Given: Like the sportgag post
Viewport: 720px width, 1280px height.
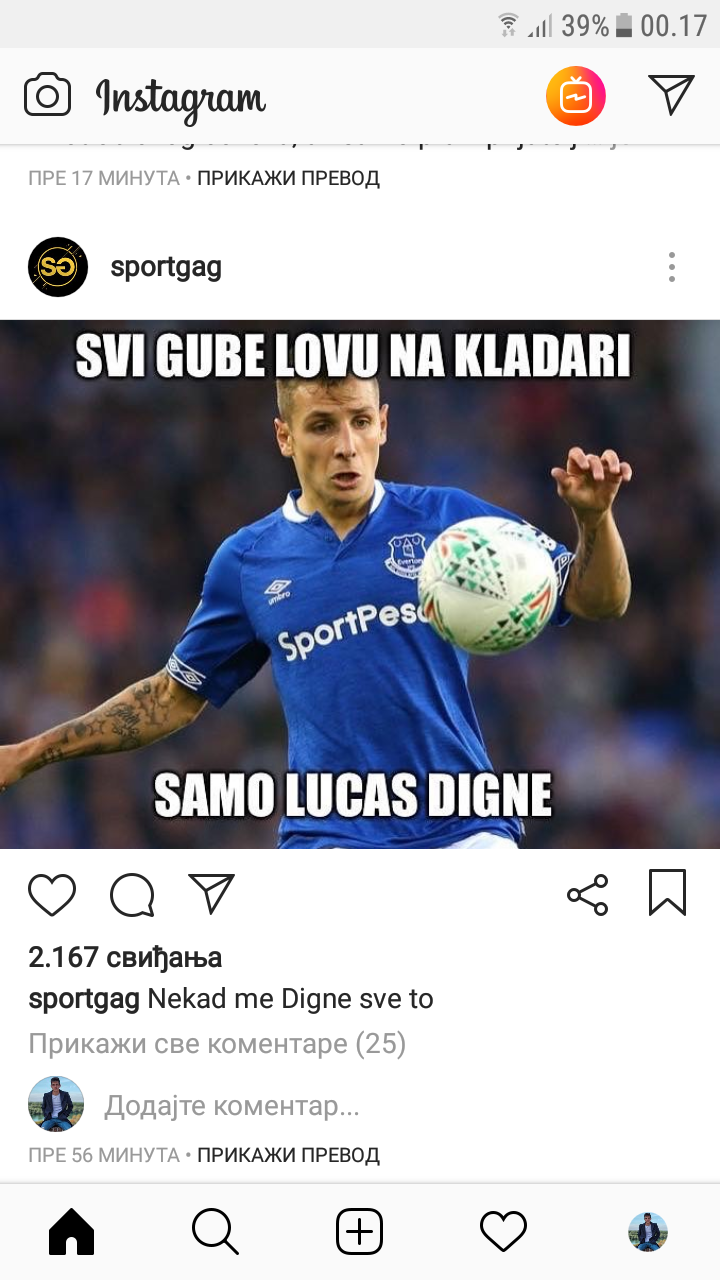Looking at the screenshot, I should [52, 895].
